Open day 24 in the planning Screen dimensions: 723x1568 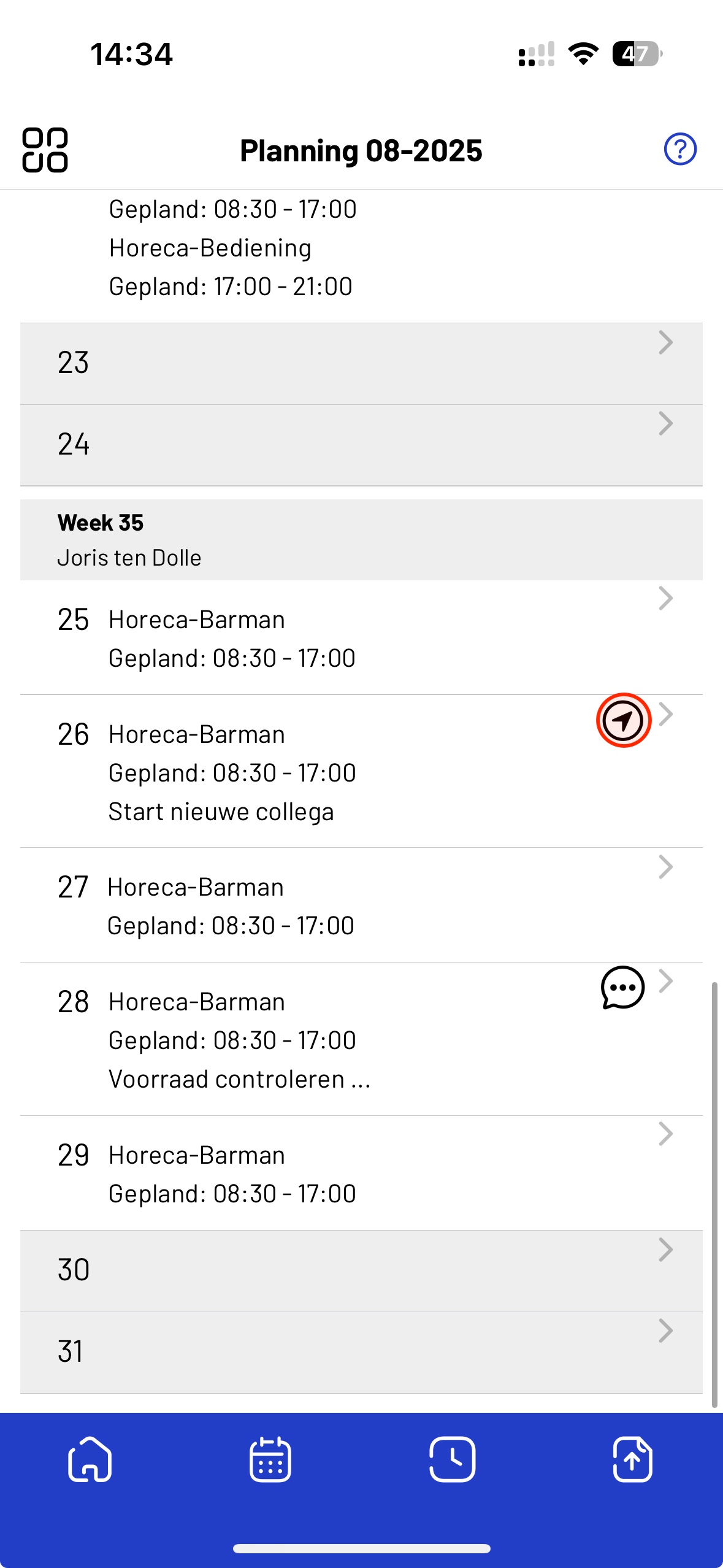click(361, 445)
